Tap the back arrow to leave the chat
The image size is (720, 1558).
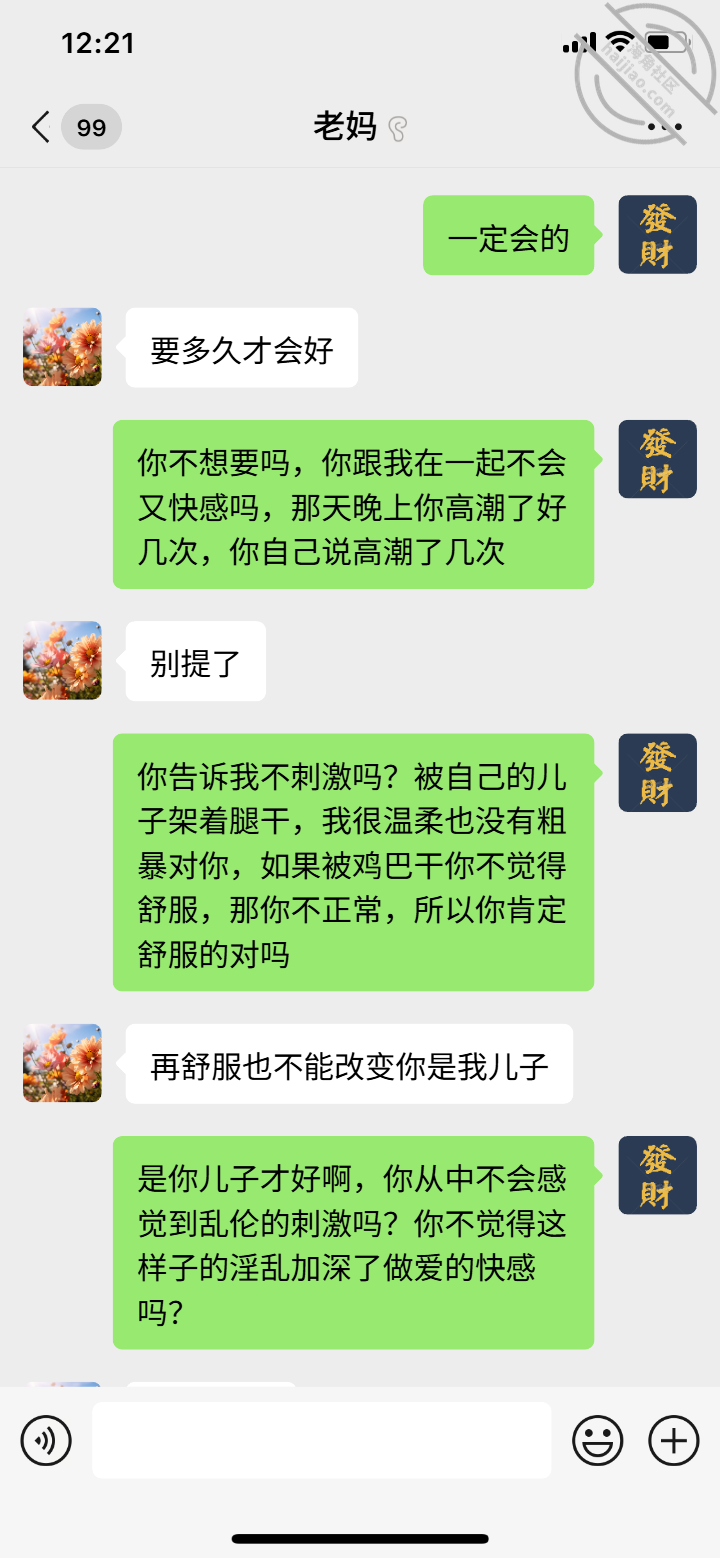click(38, 127)
